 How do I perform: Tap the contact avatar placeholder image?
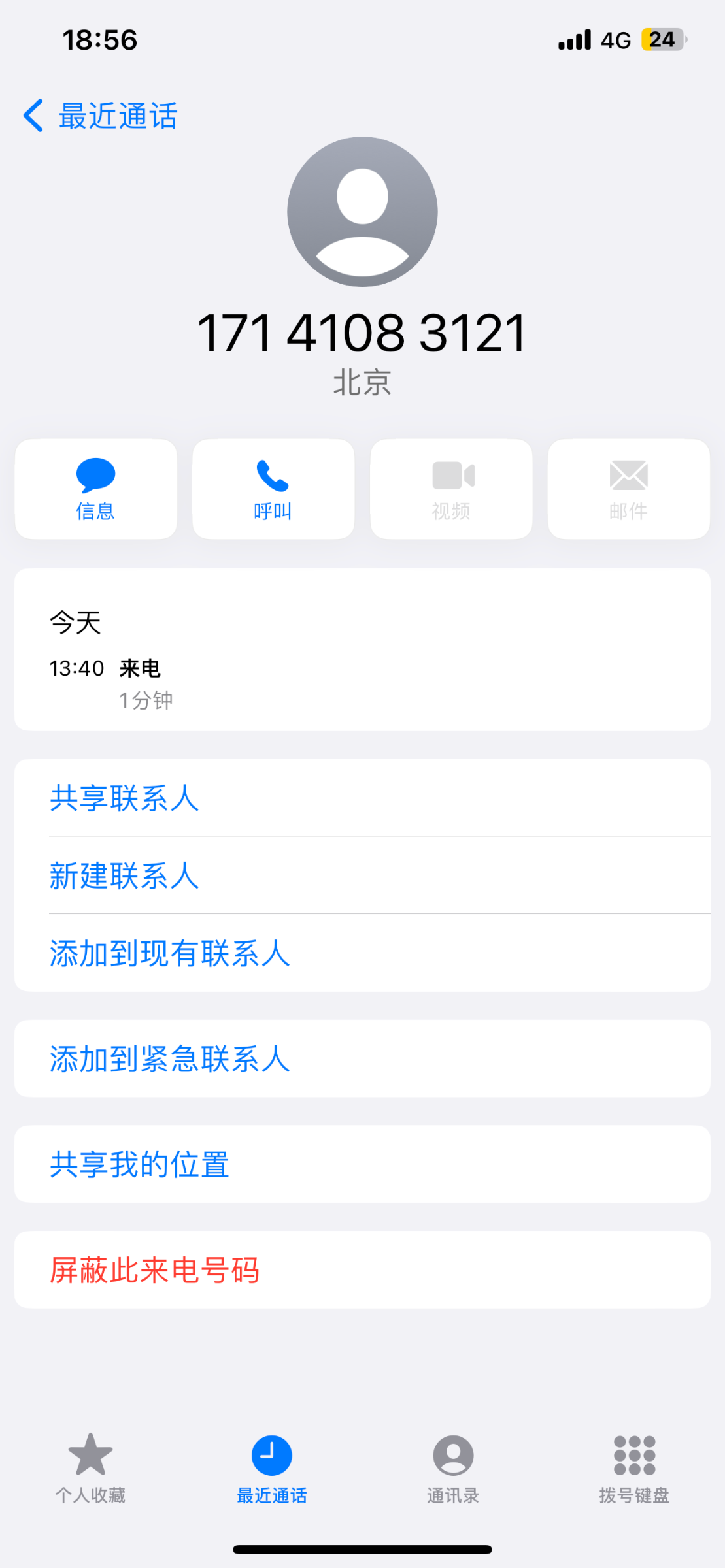(362, 211)
